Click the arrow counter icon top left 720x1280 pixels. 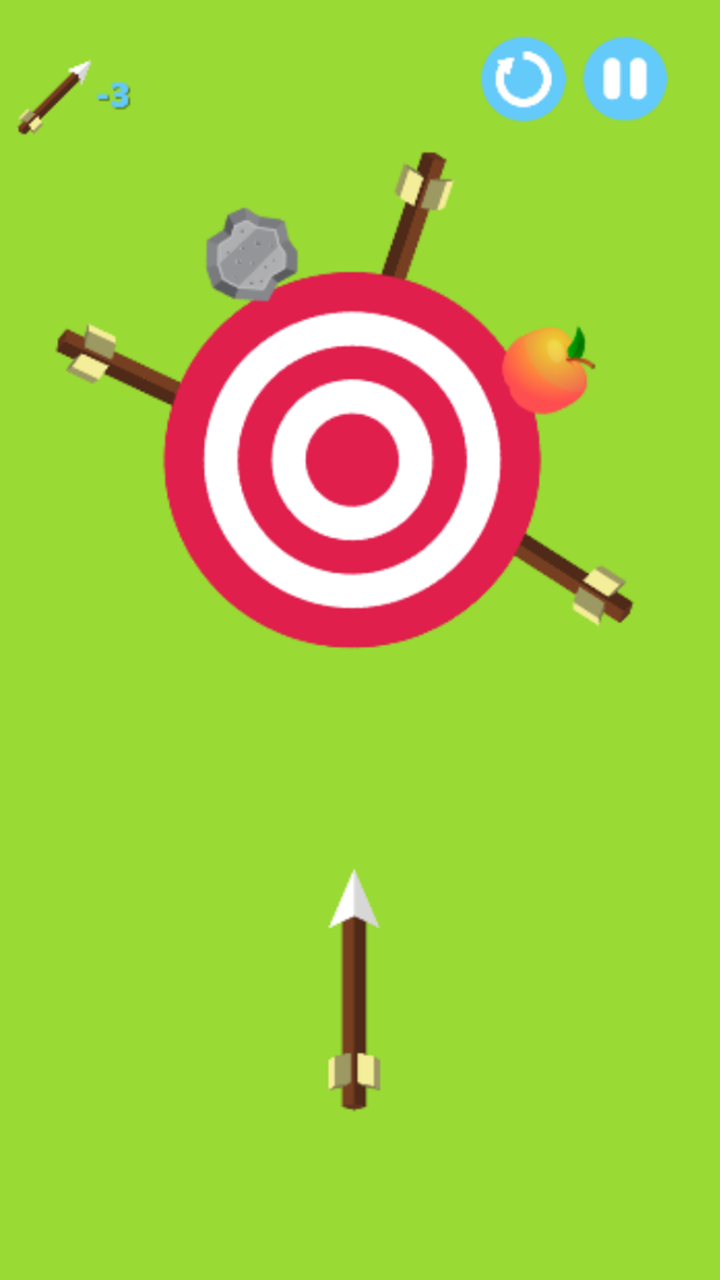click(50, 95)
